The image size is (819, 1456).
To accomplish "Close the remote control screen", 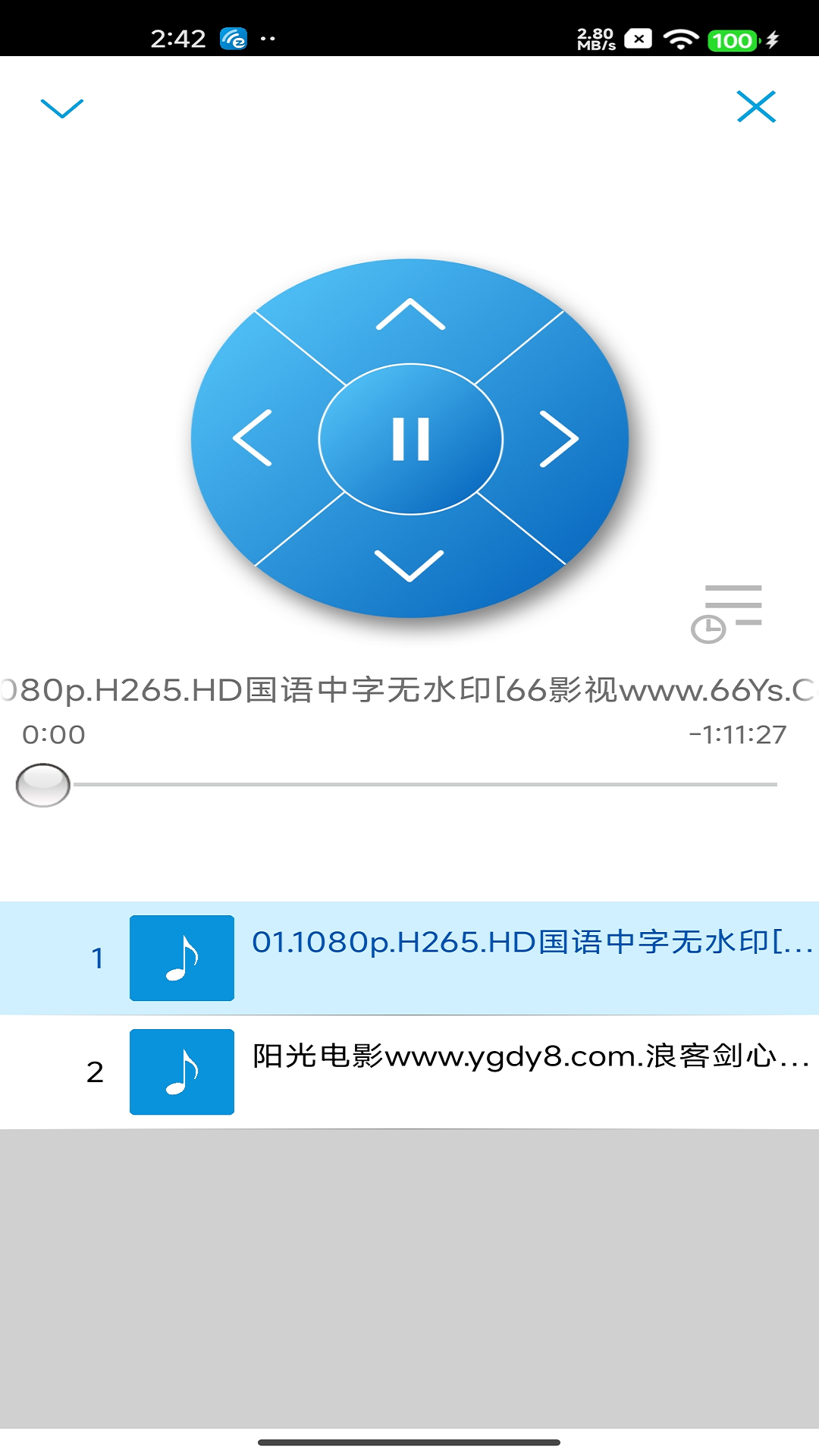I will [x=756, y=106].
